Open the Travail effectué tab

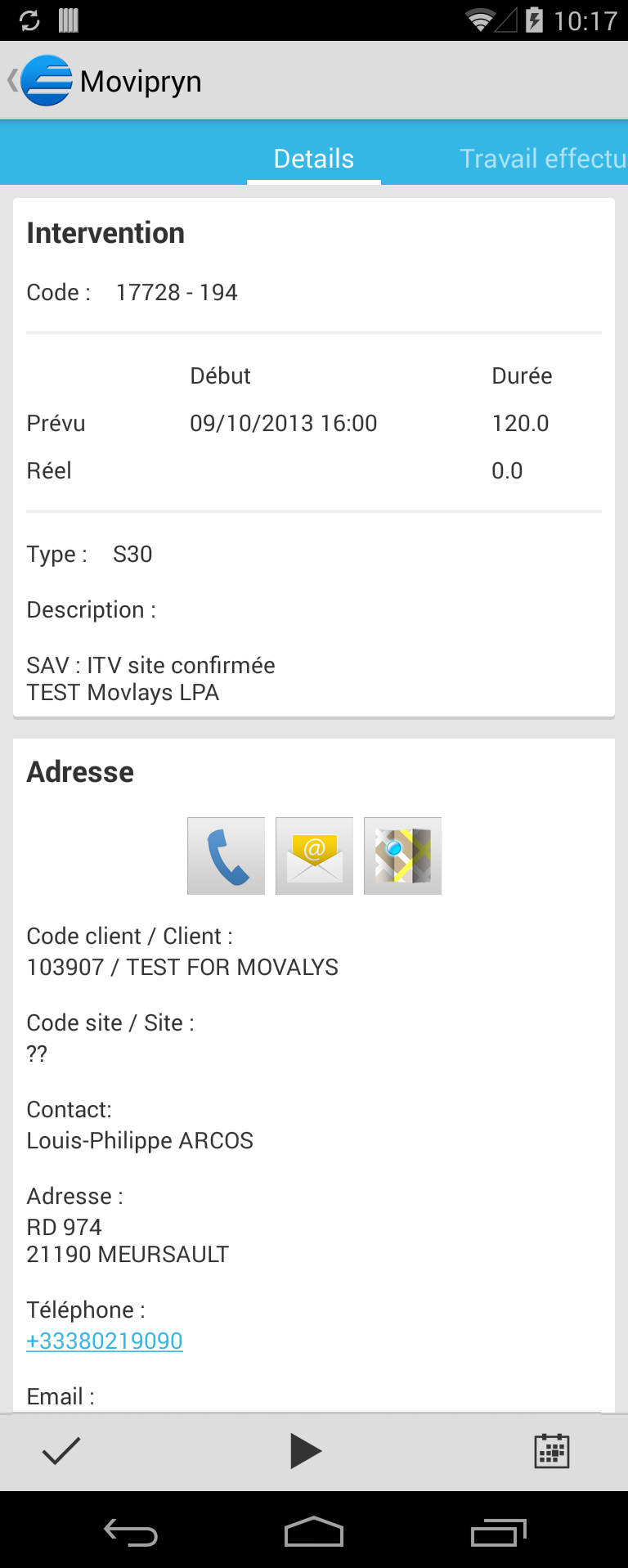[542, 159]
